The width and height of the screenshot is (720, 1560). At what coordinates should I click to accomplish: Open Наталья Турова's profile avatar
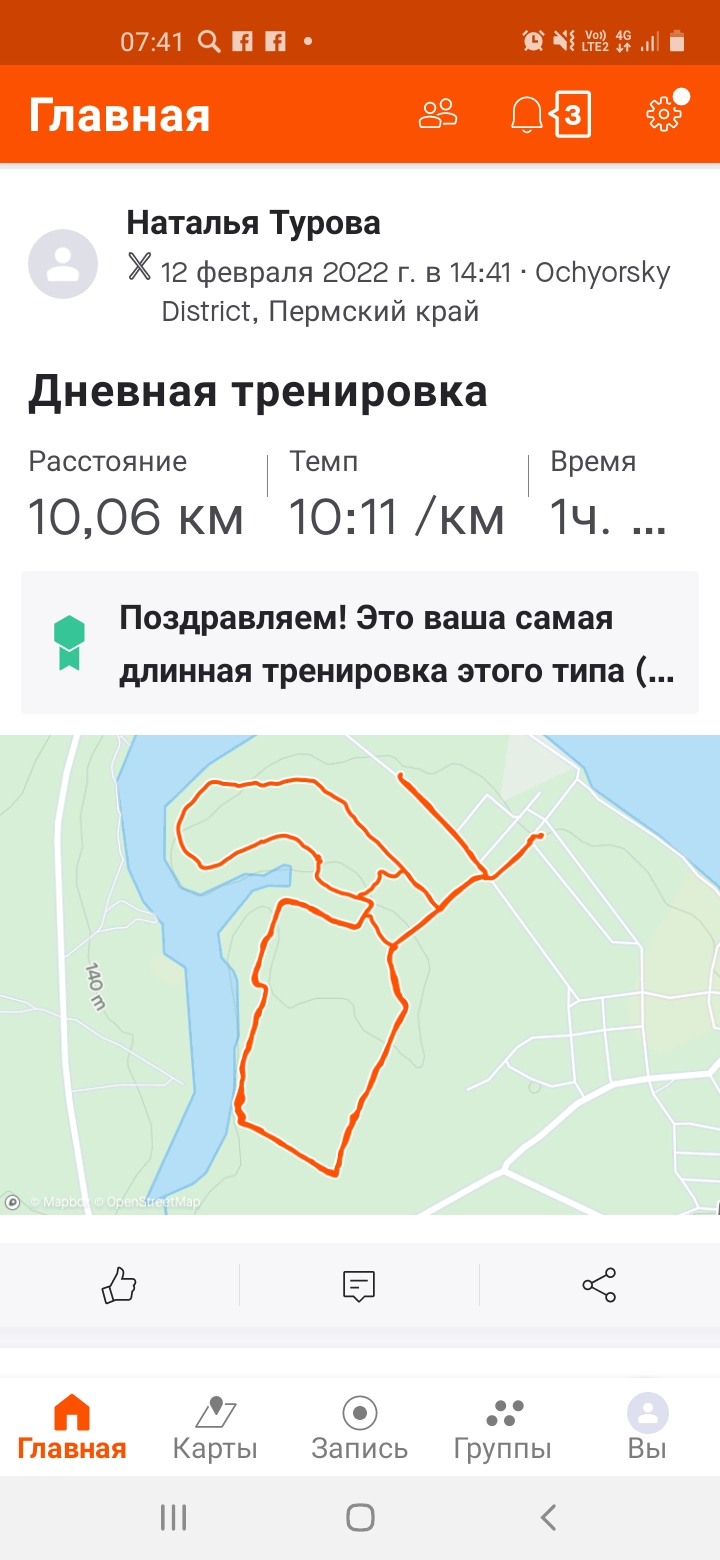pos(63,264)
